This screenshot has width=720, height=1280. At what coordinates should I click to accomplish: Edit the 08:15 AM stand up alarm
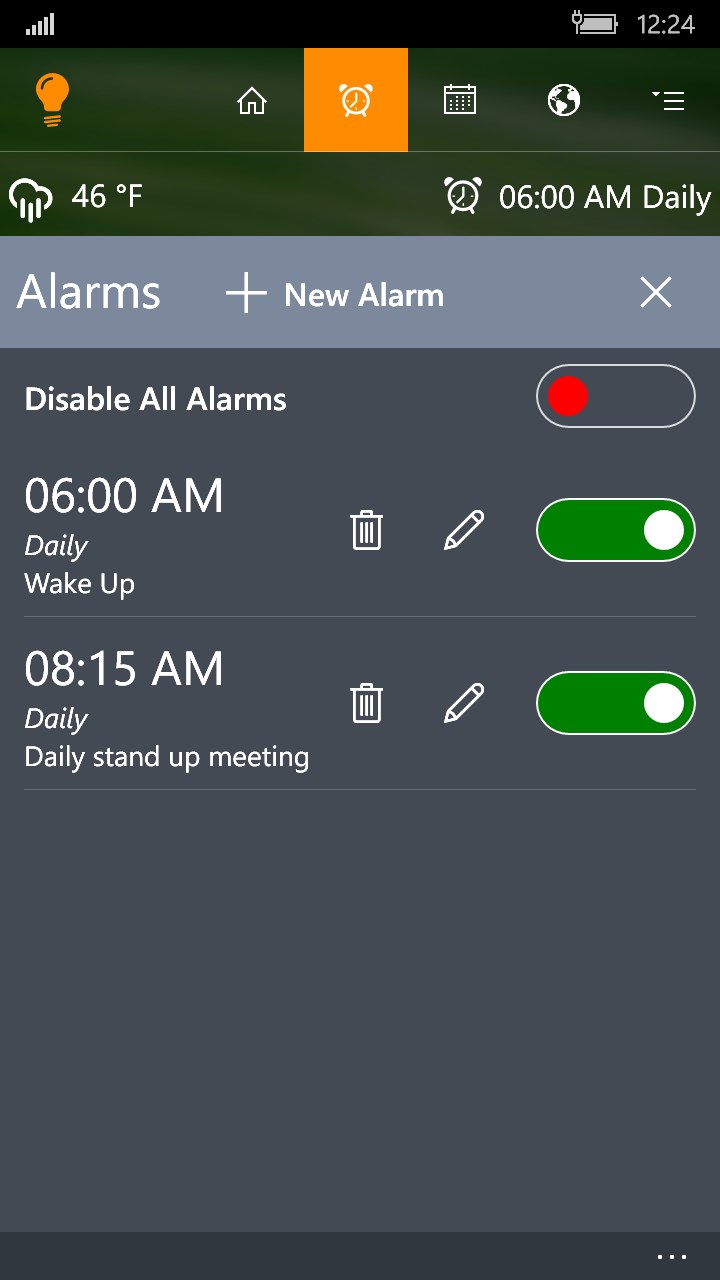coord(464,703)
